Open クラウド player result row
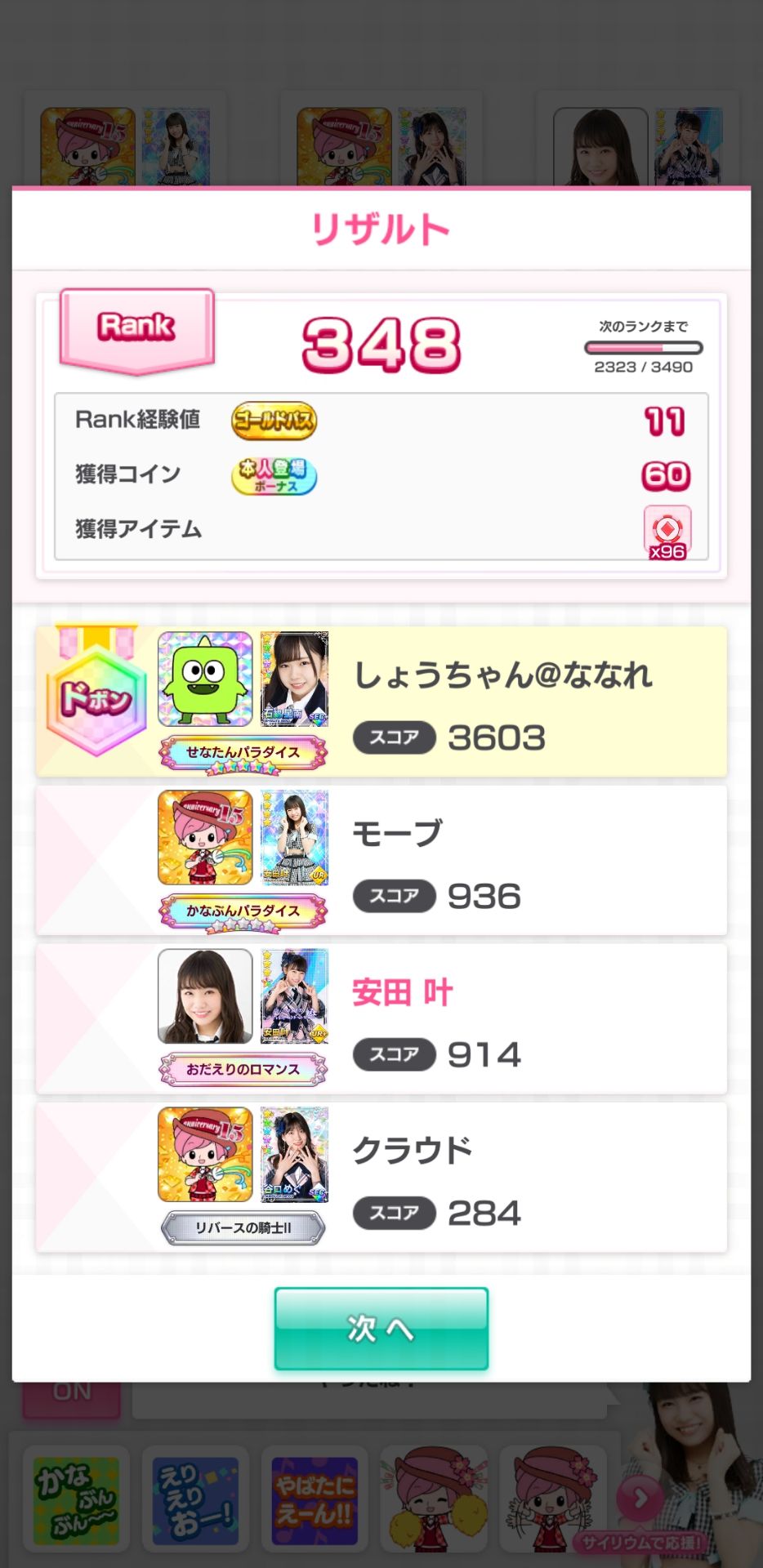Viewport: 763px width, 1568px height. (x=381, y=1177)
